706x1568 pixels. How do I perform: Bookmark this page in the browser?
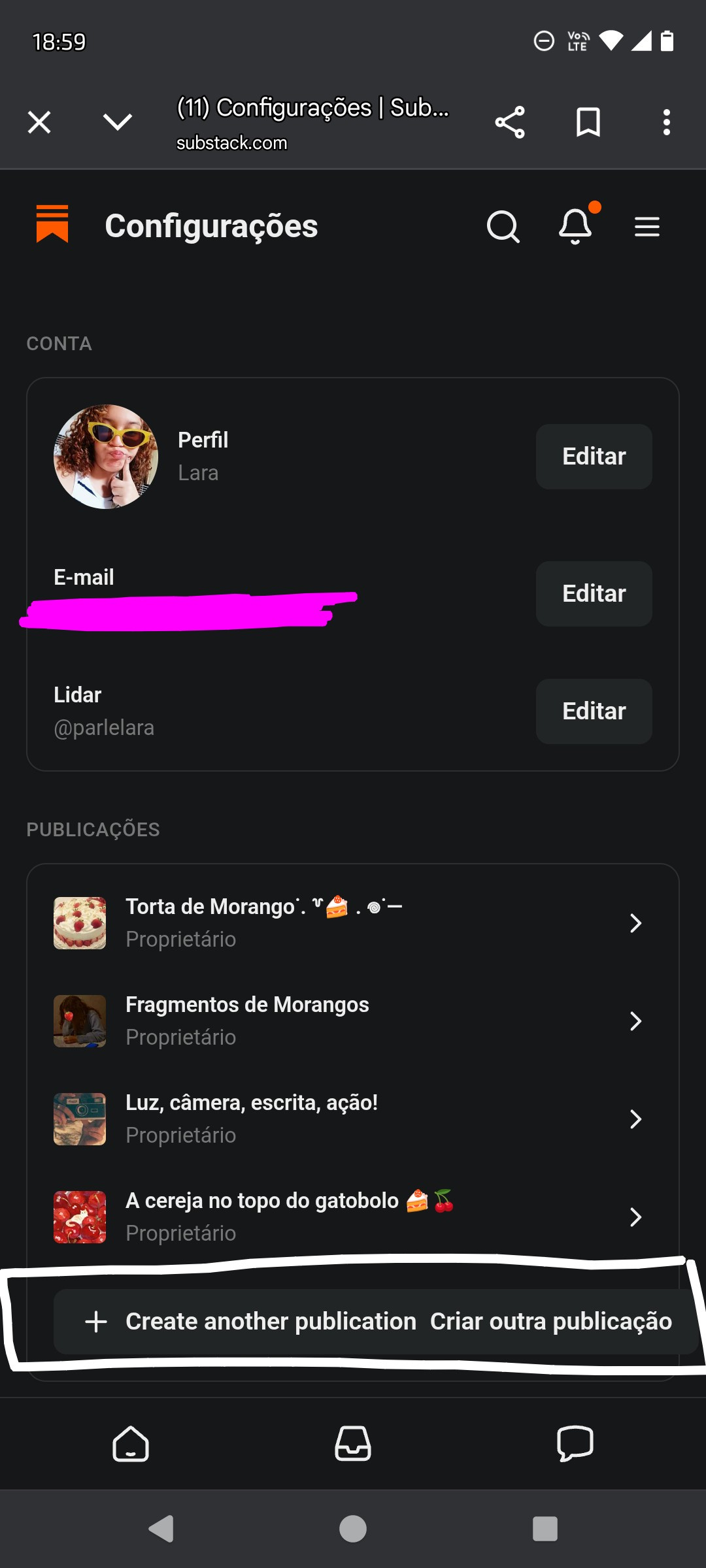point(588,122)
